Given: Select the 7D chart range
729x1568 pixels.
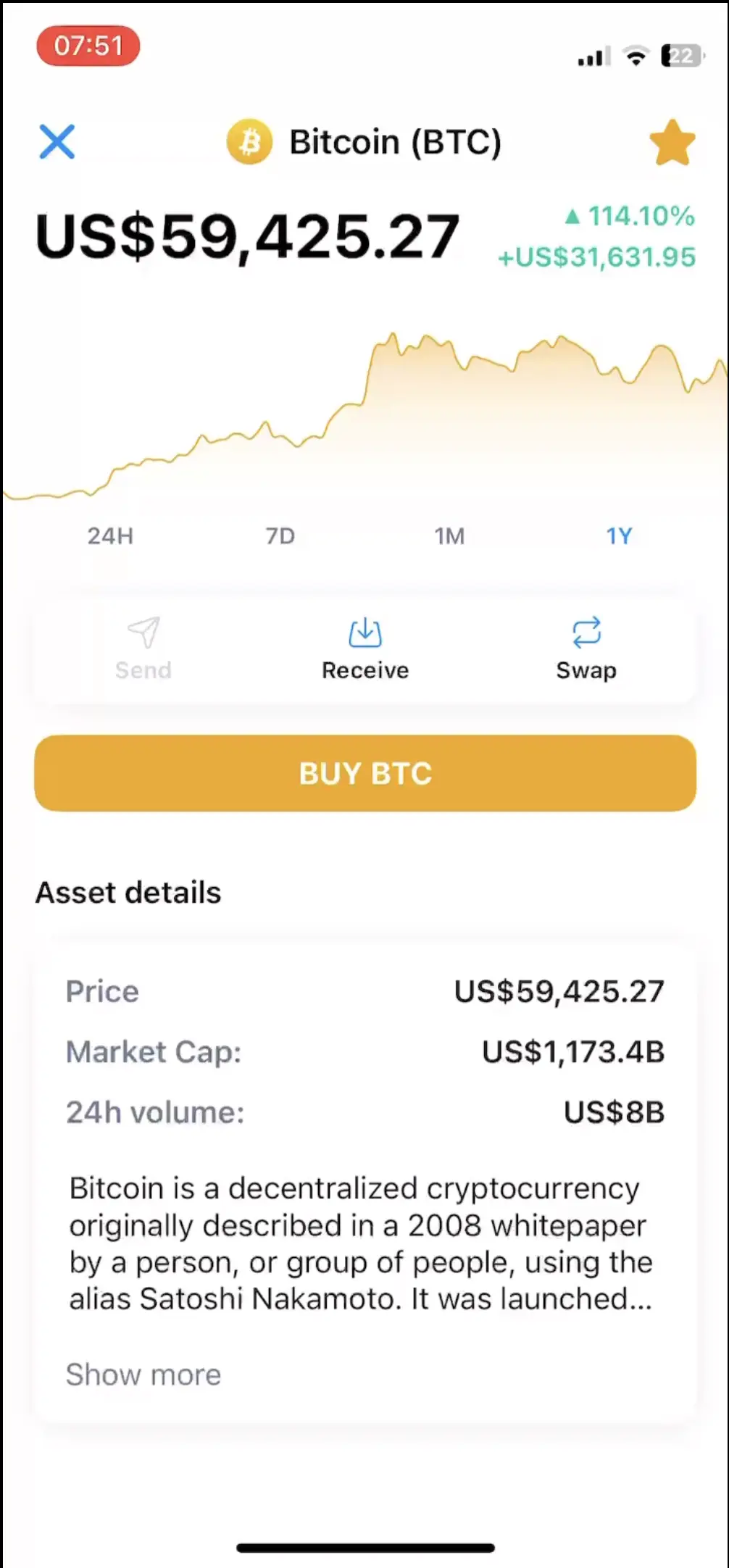Looking at the screenshot, I should (280, 536).
